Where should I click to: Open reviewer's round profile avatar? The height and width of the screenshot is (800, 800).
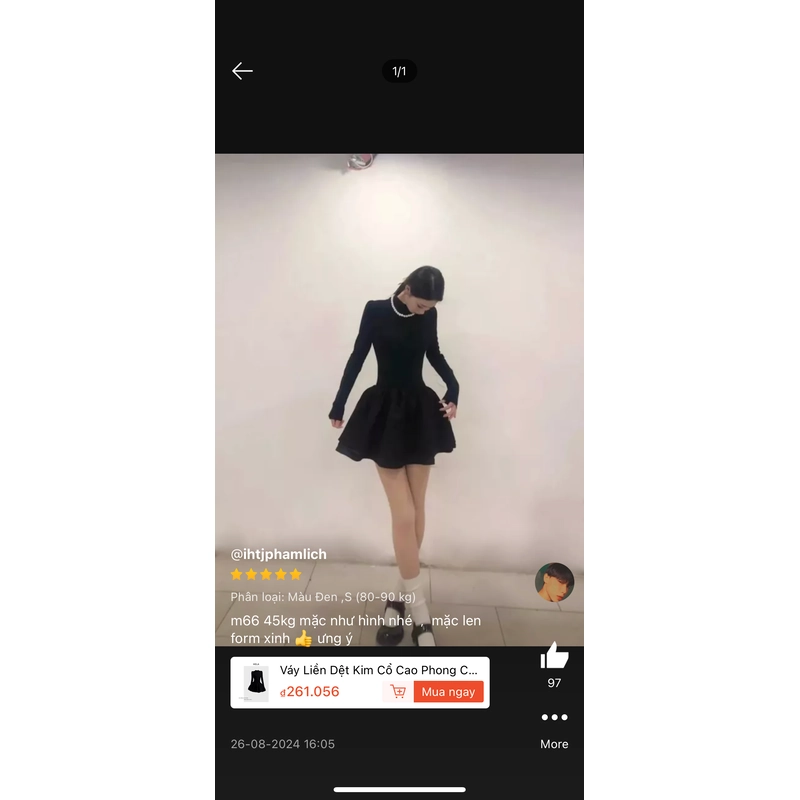click(554, 582)
